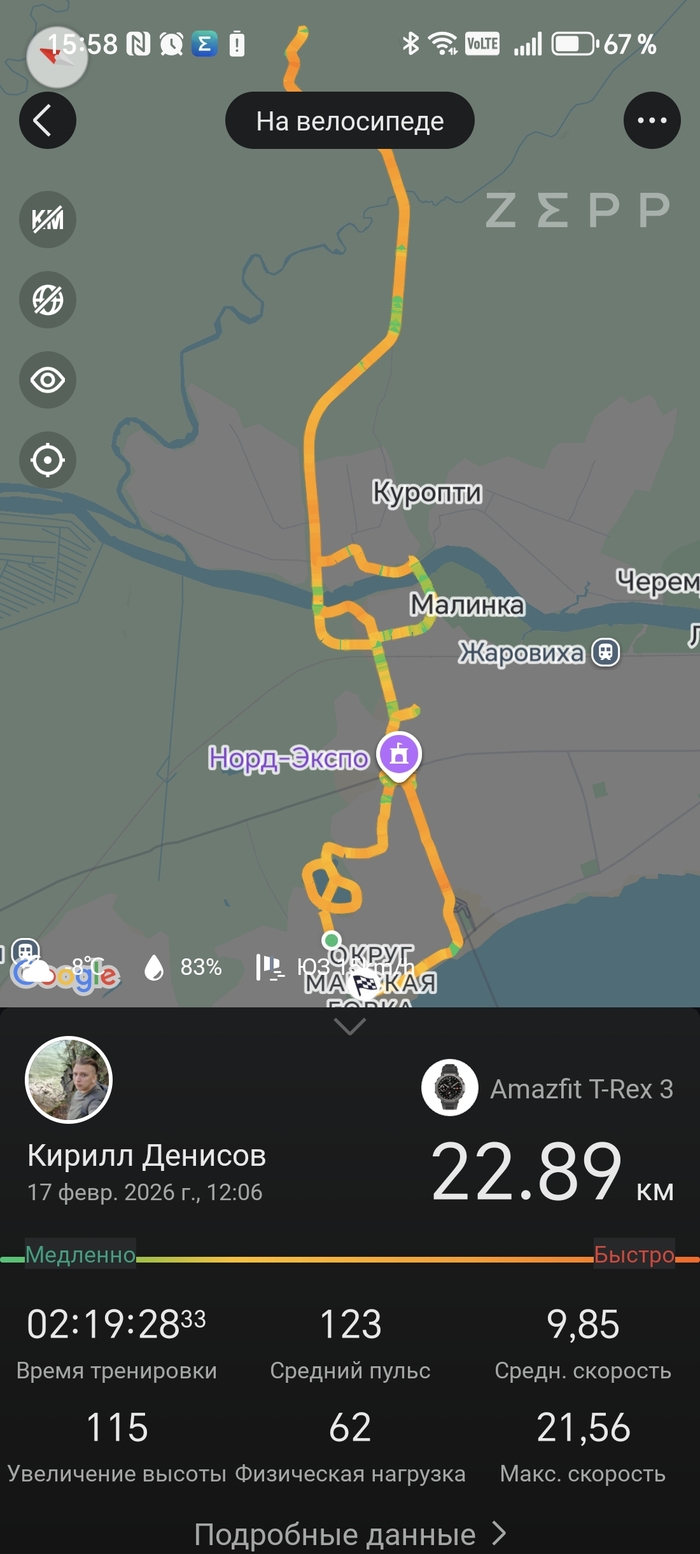Open Кирилл Денисов's profile picture

click(68, 1080)
